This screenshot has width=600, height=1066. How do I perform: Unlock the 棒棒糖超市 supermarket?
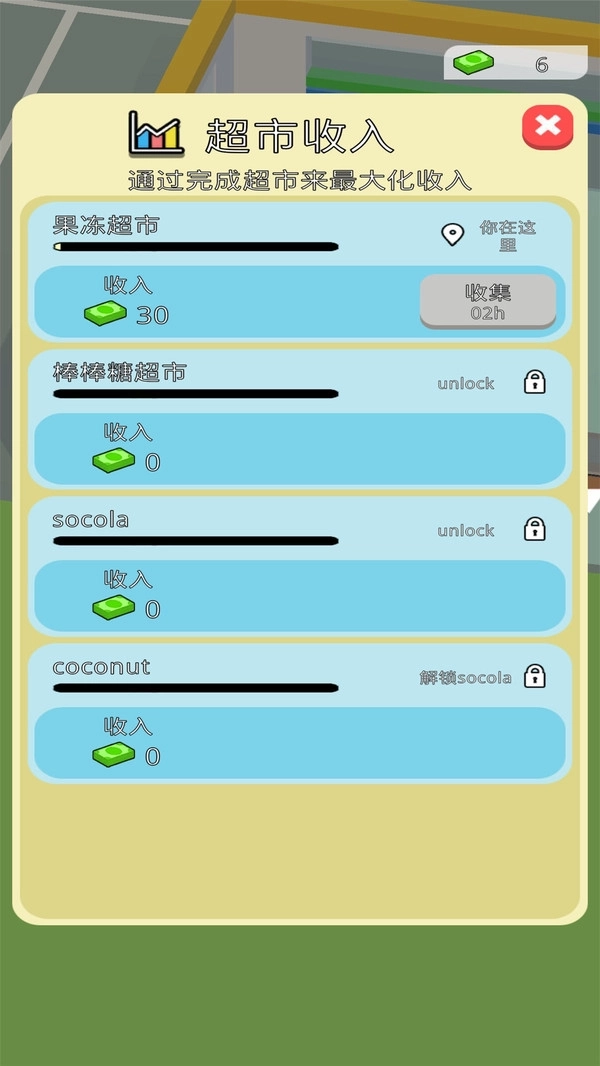pos(491,383)
